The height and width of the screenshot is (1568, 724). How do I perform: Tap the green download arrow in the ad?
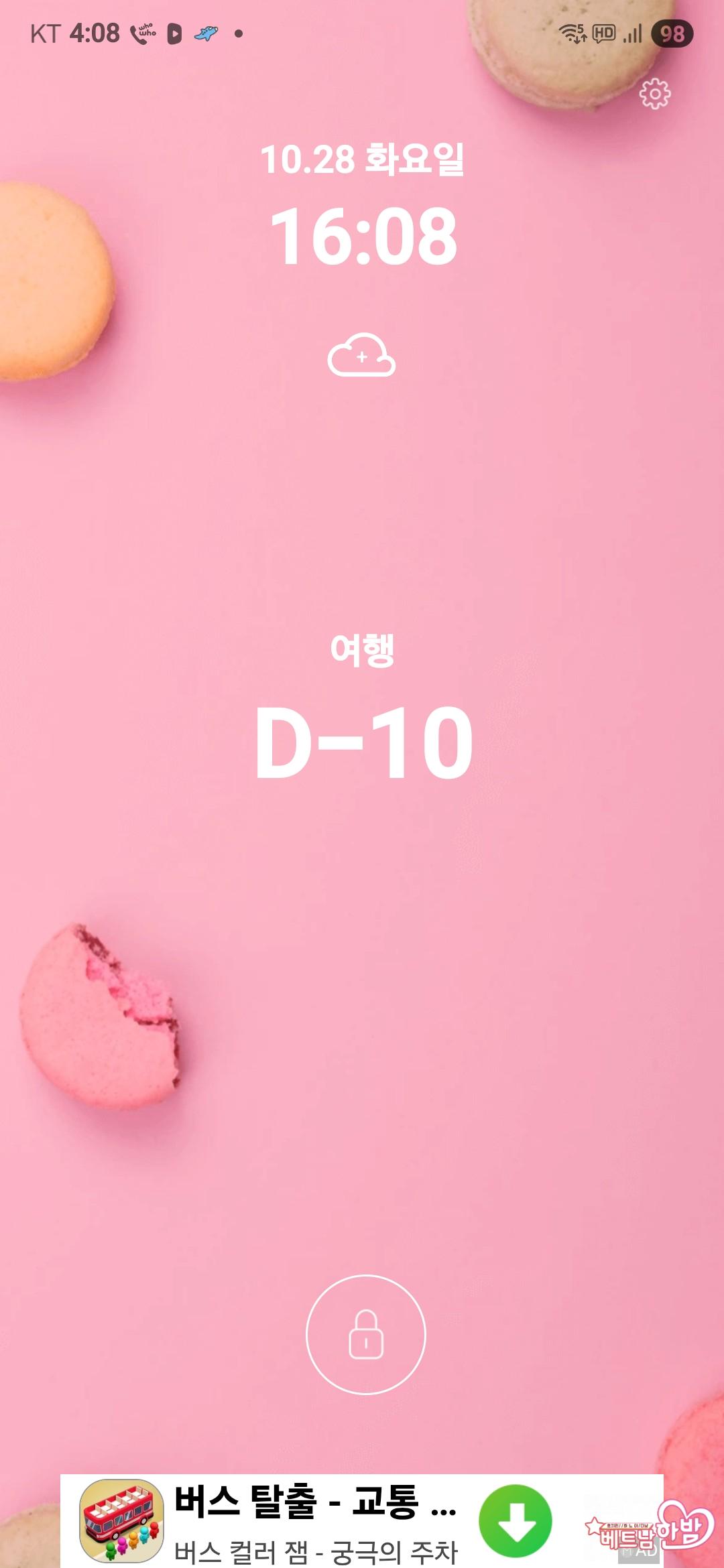point(515,1520)
